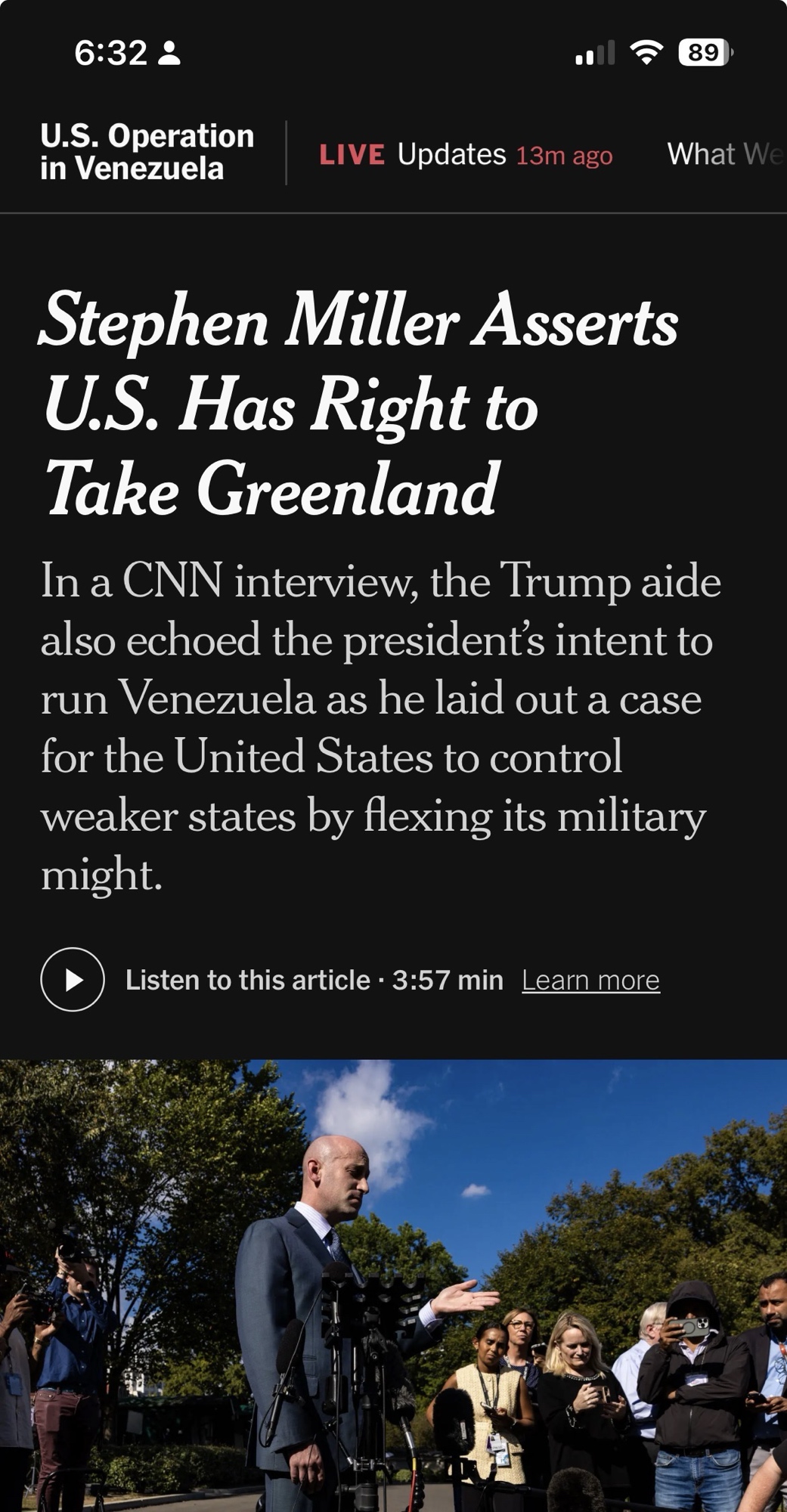This screenshot has width=787, height=1512.
Task: Play the audio version of this article
Action: (x=73, y=980)
